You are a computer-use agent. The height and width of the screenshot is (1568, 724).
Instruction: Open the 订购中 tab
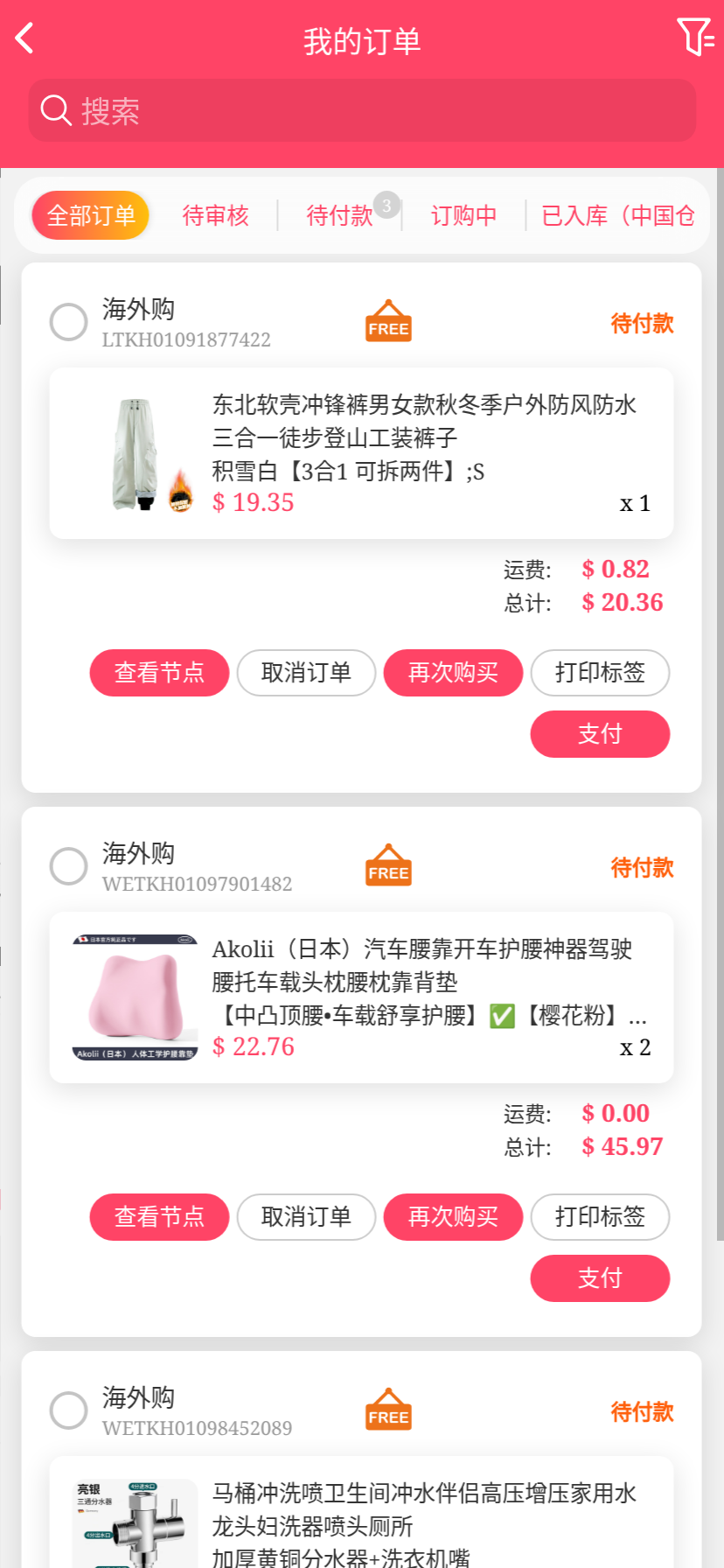click(463, 215)
